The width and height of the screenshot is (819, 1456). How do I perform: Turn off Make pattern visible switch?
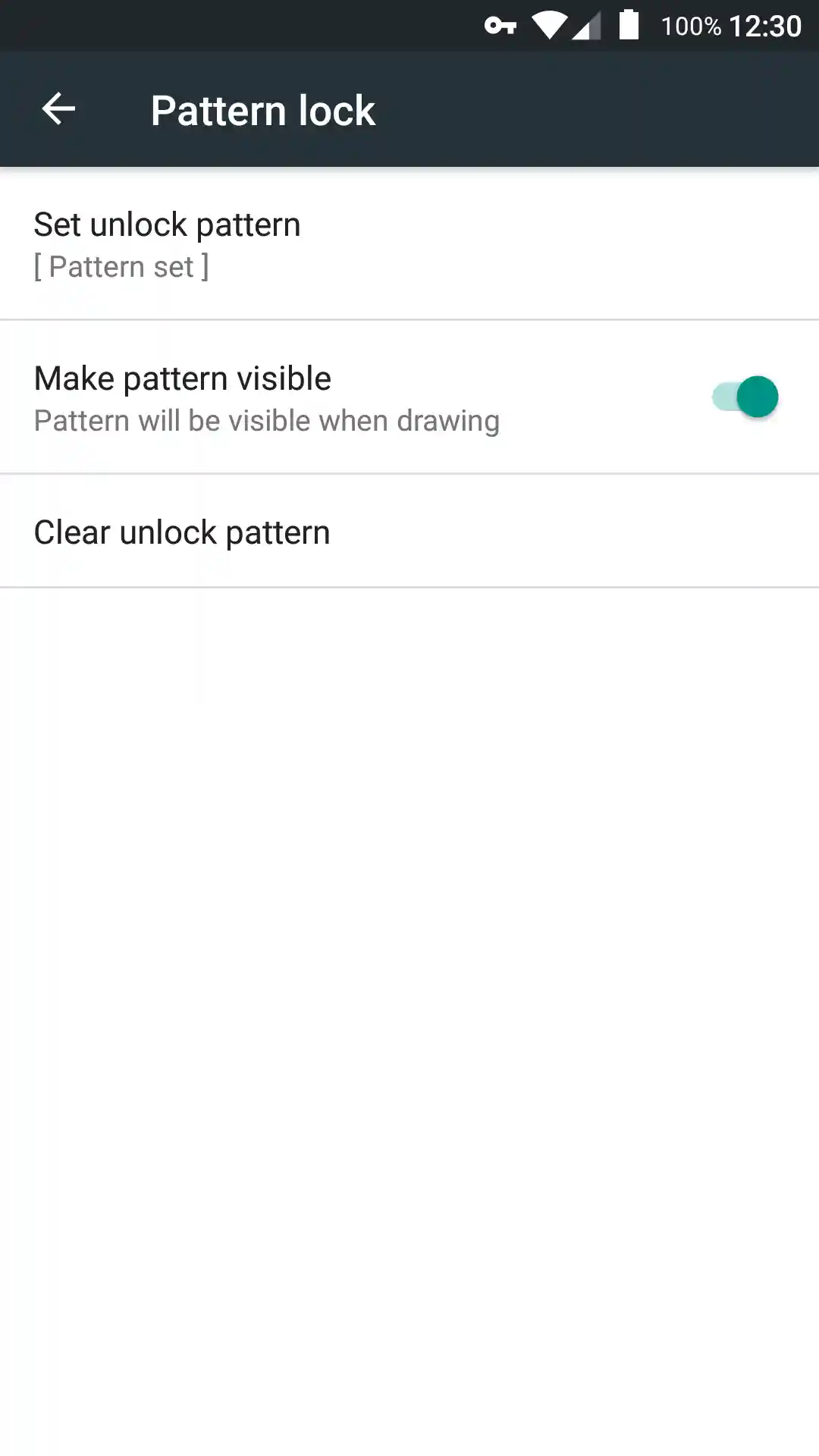745,397
